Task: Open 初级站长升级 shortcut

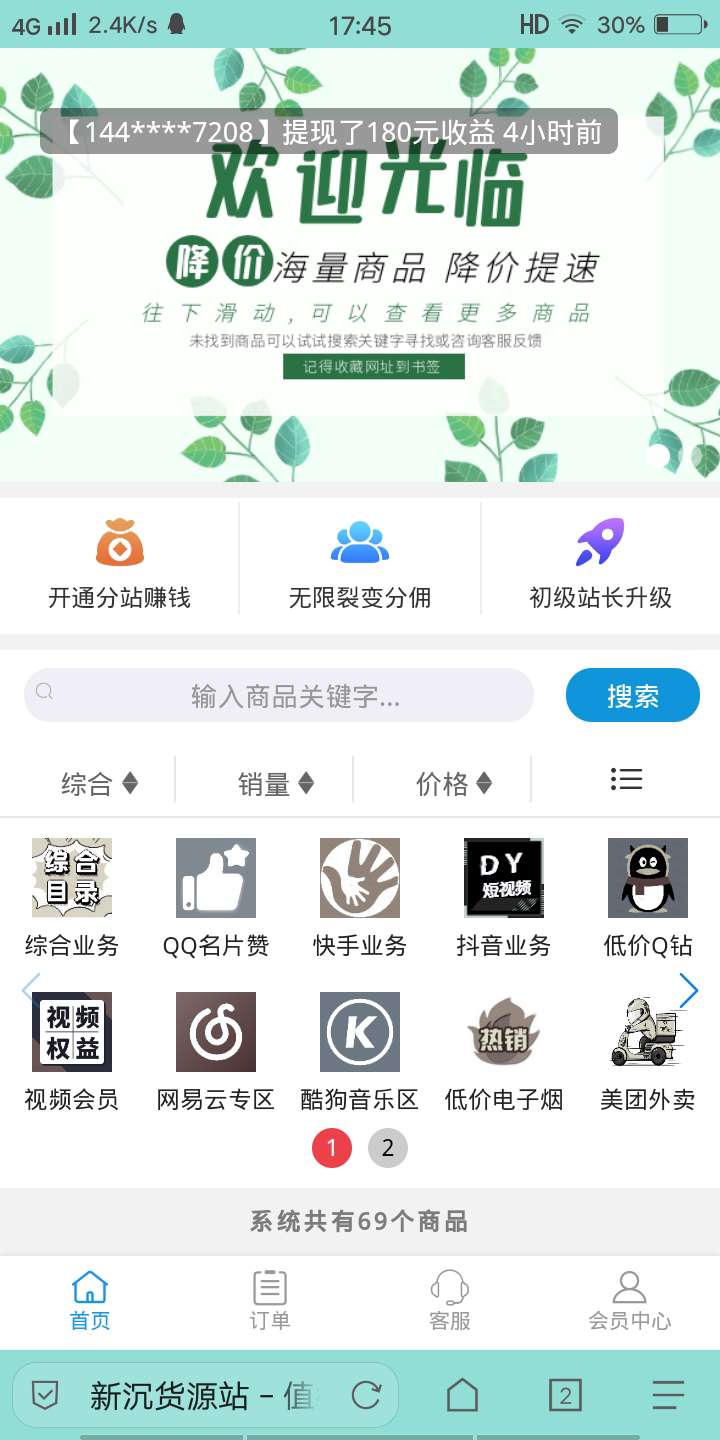Action: [600, 562]
